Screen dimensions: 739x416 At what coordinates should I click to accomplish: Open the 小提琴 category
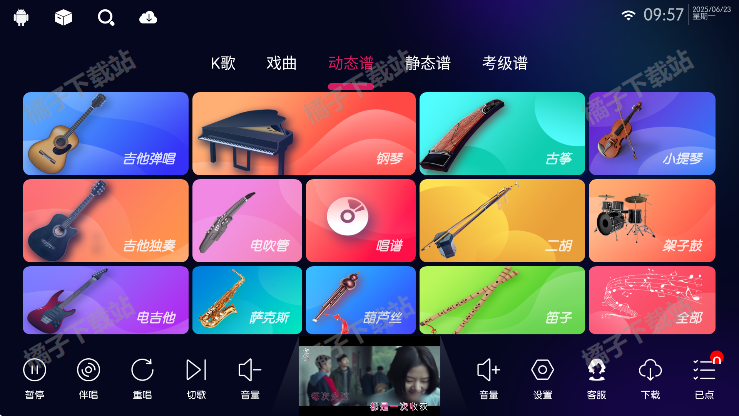click(x=652, y=133)
